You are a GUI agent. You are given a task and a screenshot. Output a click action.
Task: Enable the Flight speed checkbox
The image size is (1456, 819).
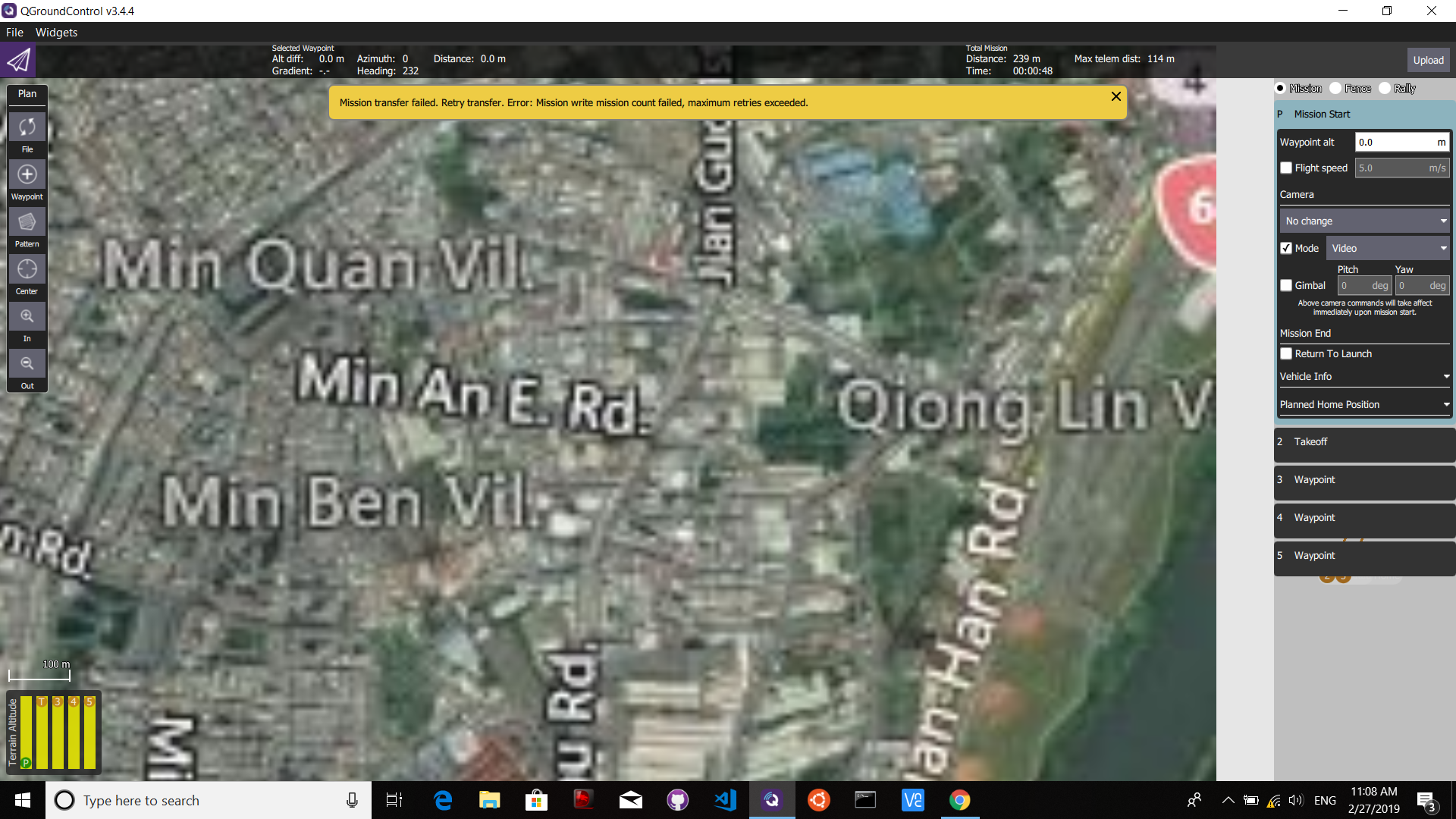click(1286, 168)
